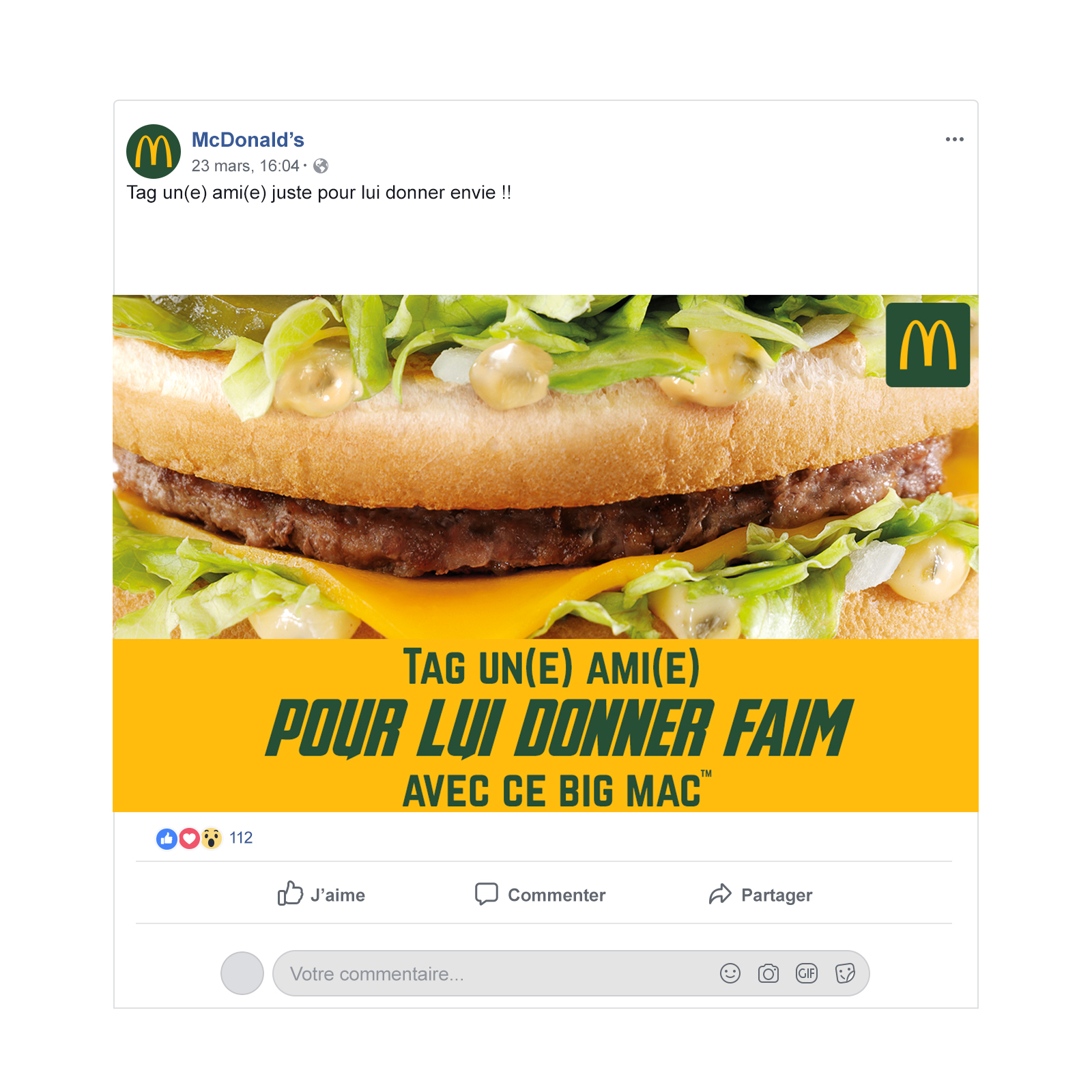Open the McDonald's profile picture

click(154, 152)
